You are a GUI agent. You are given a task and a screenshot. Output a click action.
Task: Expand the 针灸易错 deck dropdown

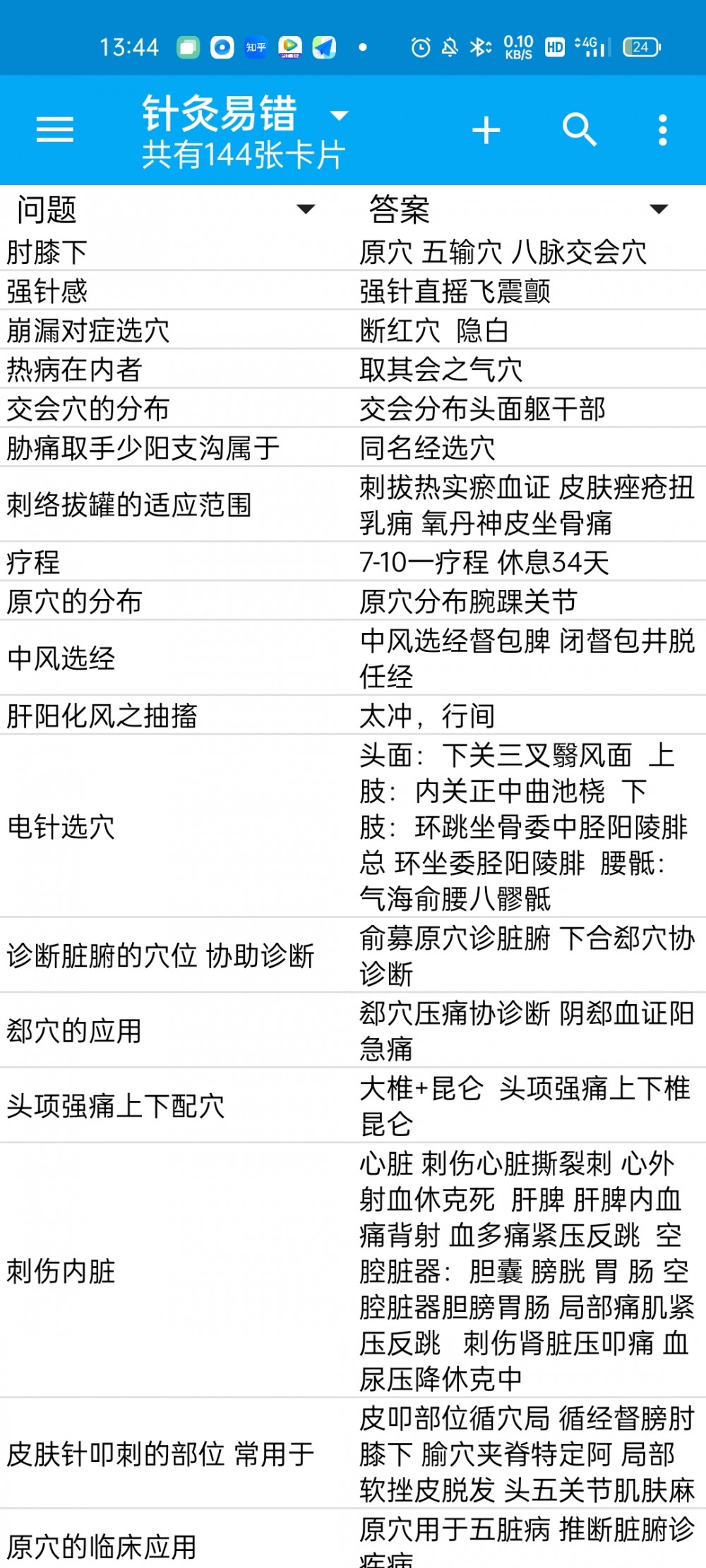[340, 115]
